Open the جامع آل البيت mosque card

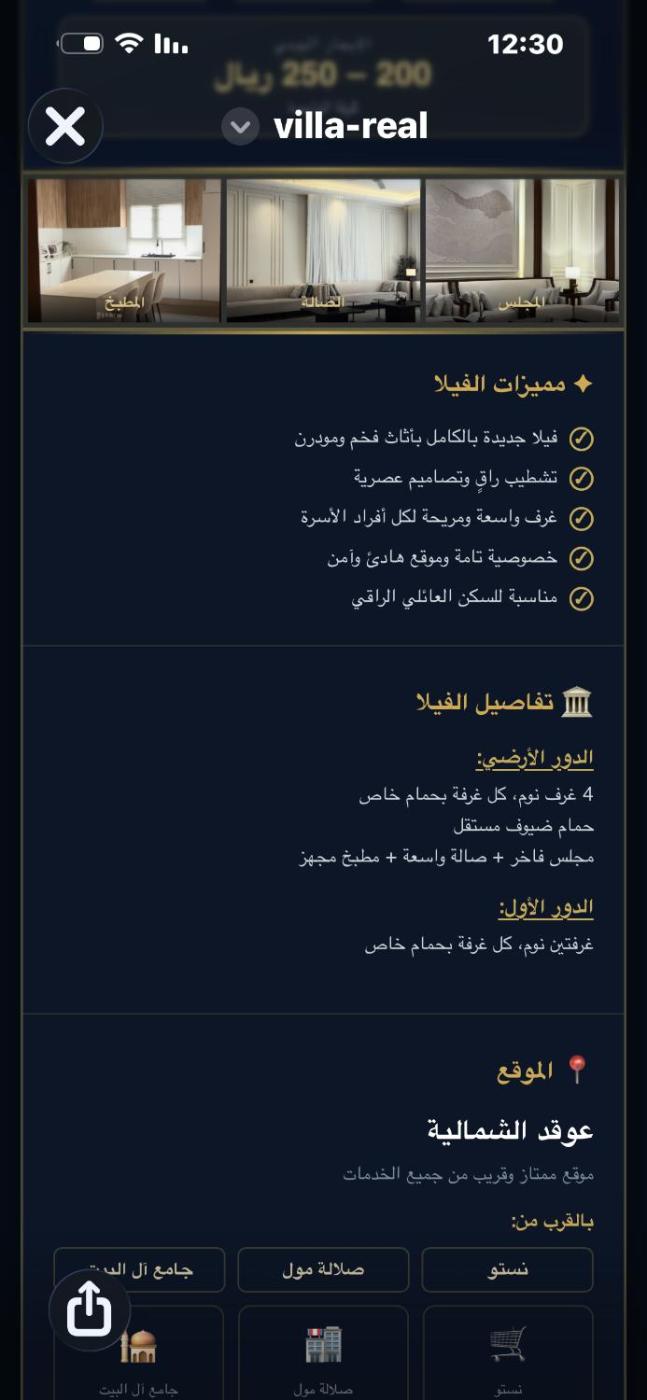[139, 1353]
